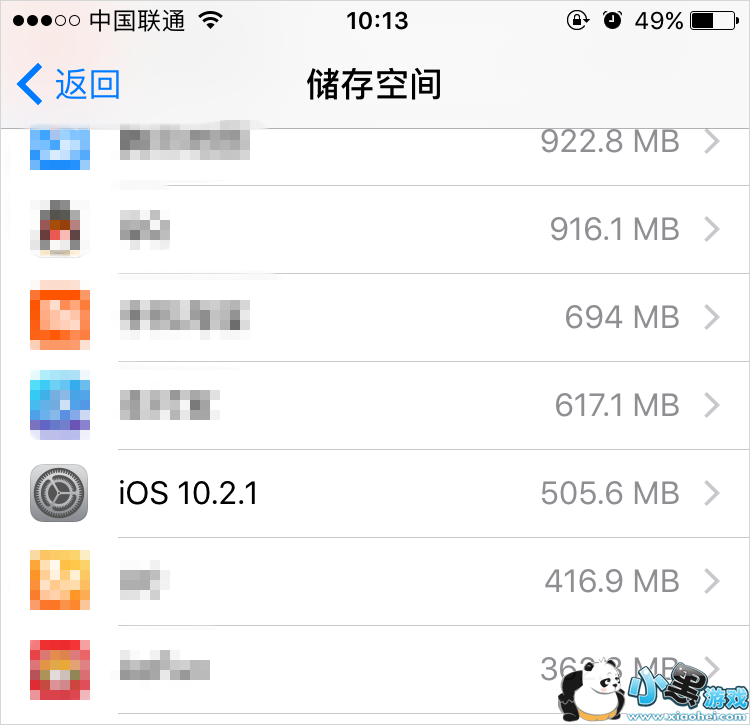Open the iOS 10.2.1 storage row
The height and width of the screenshot is (725, 750).
coord(375,493)
